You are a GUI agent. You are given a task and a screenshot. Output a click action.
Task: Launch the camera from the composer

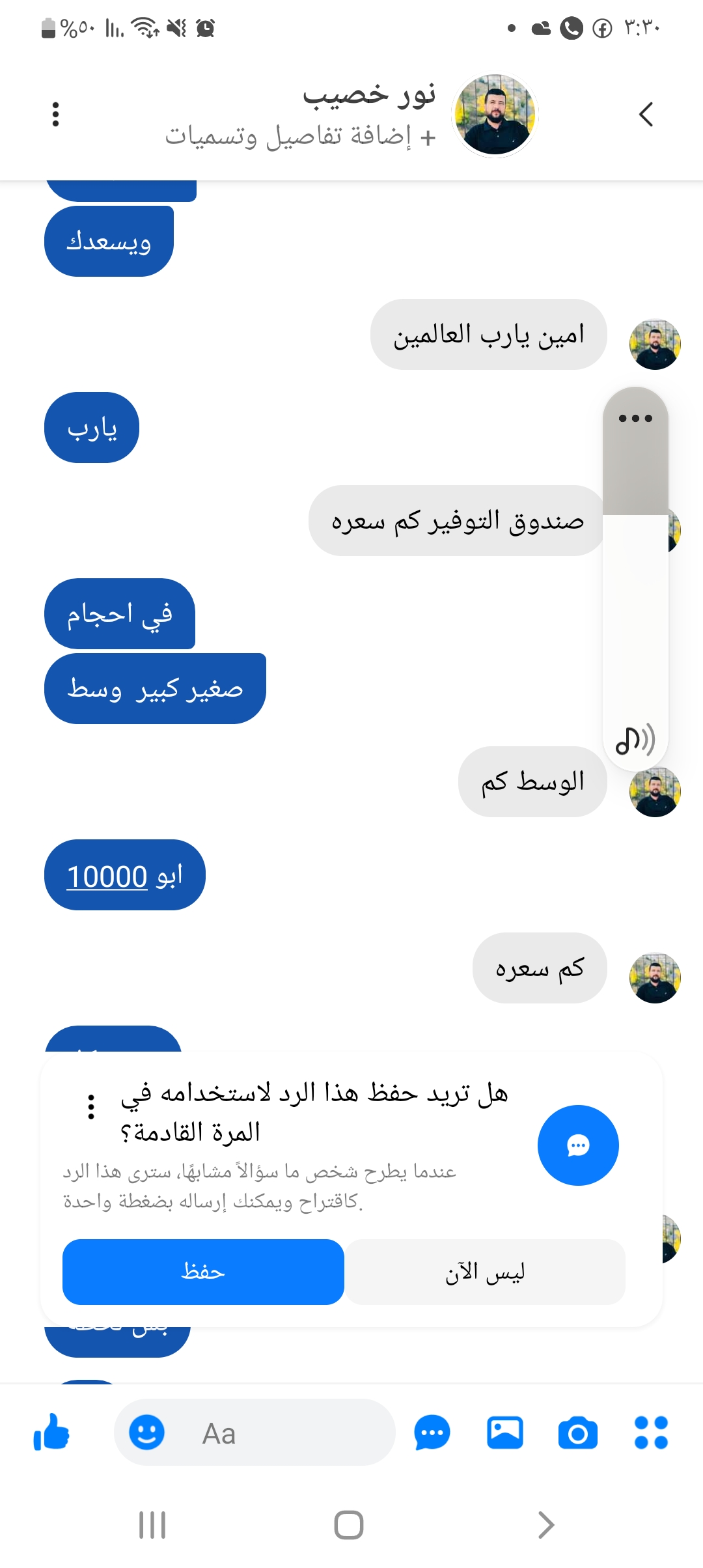pyautogui.click(x=578, y=1433)
